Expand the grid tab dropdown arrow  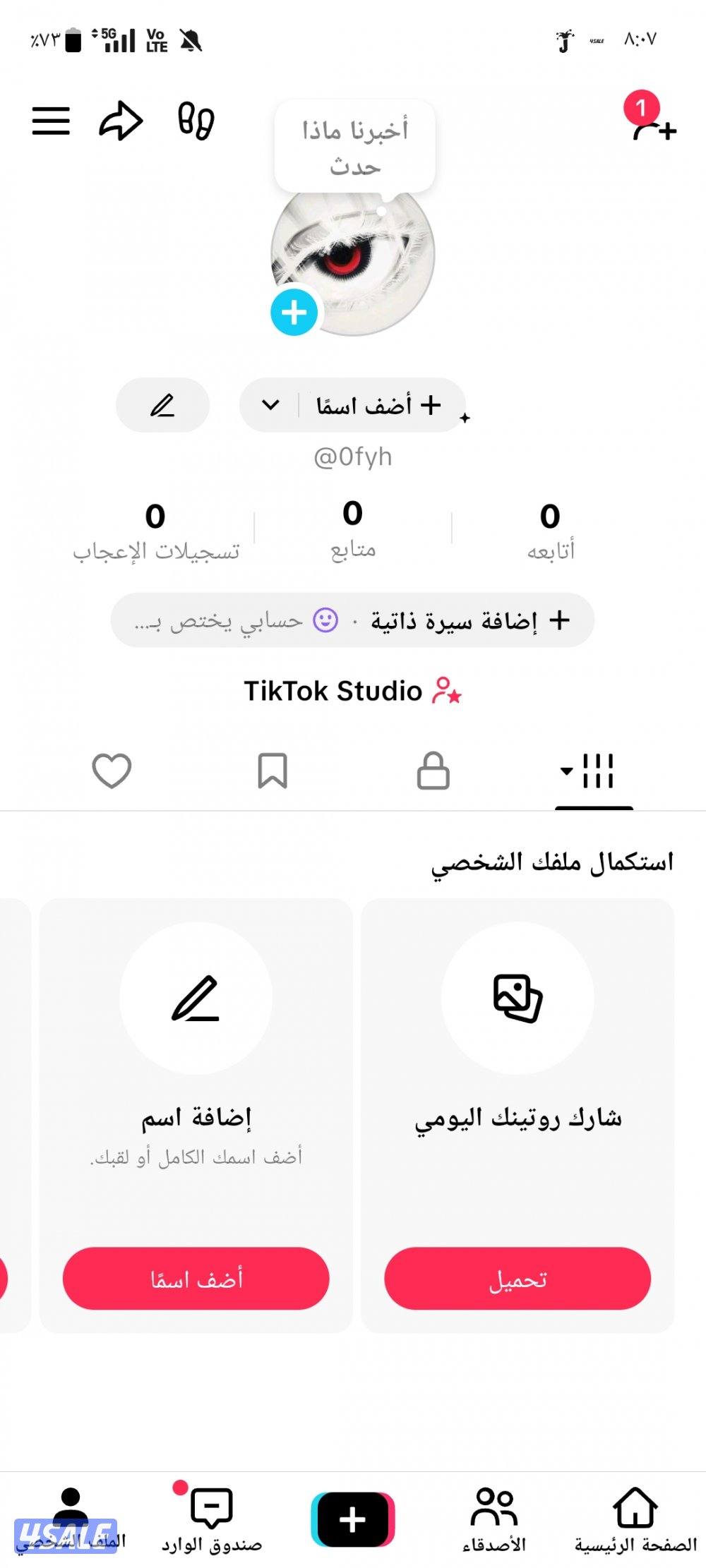tap(565, 772)
